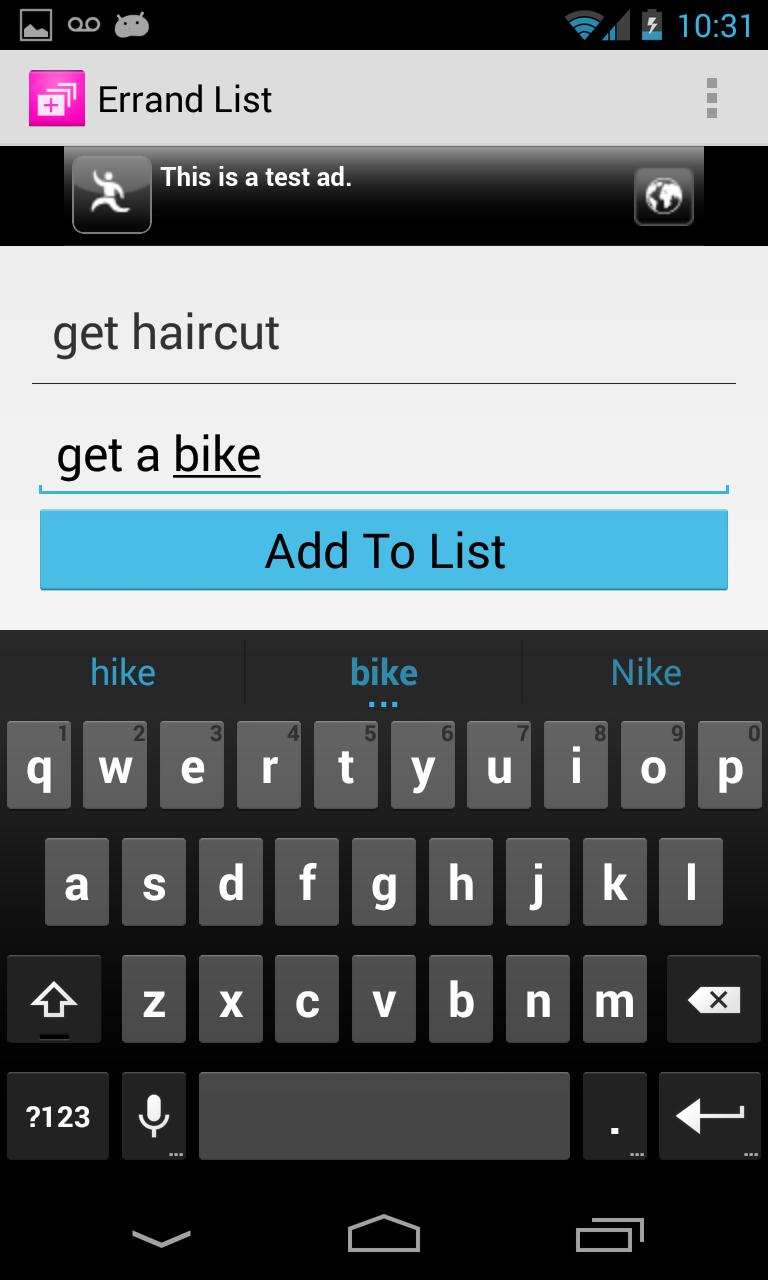Tap the 'get a bike' text field
This screenshot has height=1280, width=768.
pos(383,453)
